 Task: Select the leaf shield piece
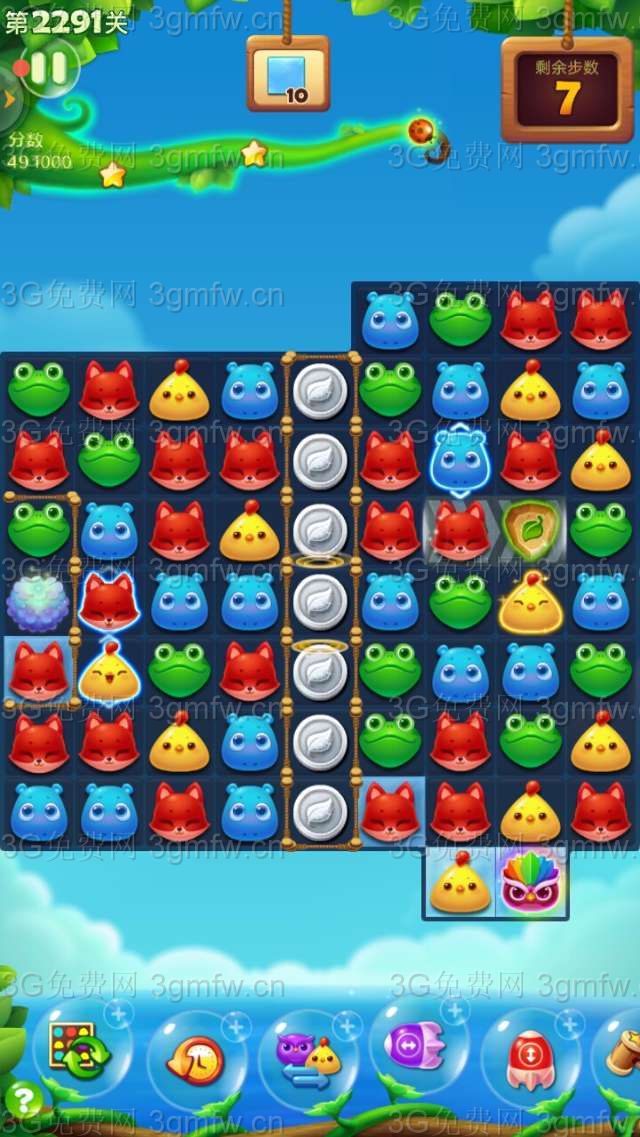(530, 531)
